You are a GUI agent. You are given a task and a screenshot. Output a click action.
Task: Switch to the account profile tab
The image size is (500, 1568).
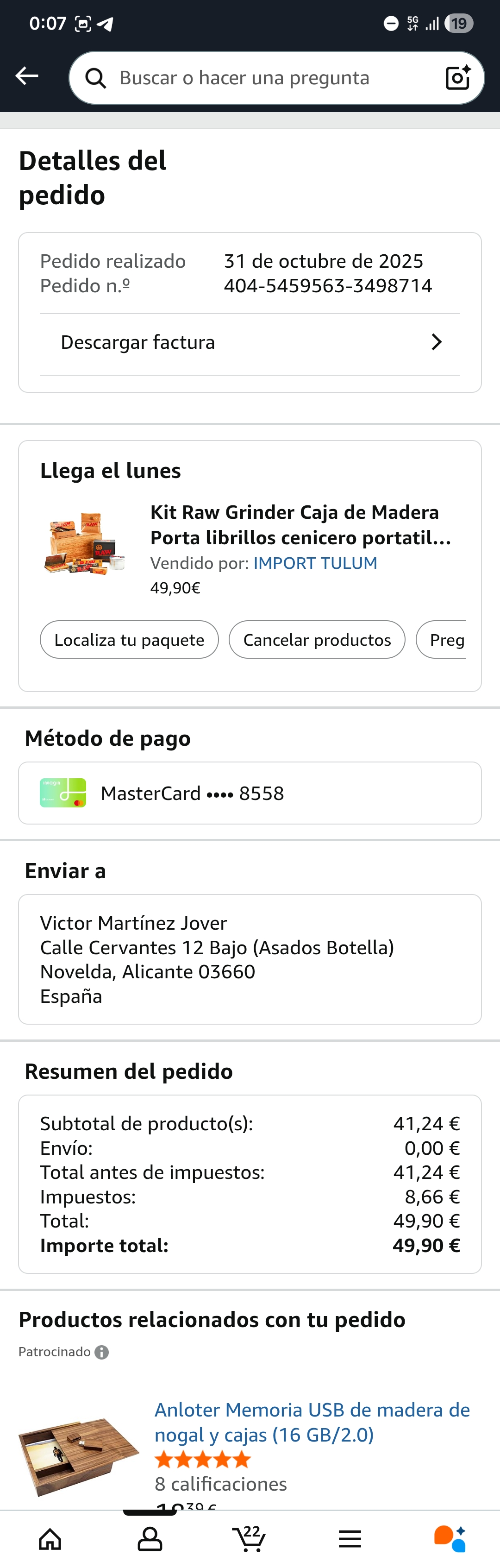[x=150, y=1538]
